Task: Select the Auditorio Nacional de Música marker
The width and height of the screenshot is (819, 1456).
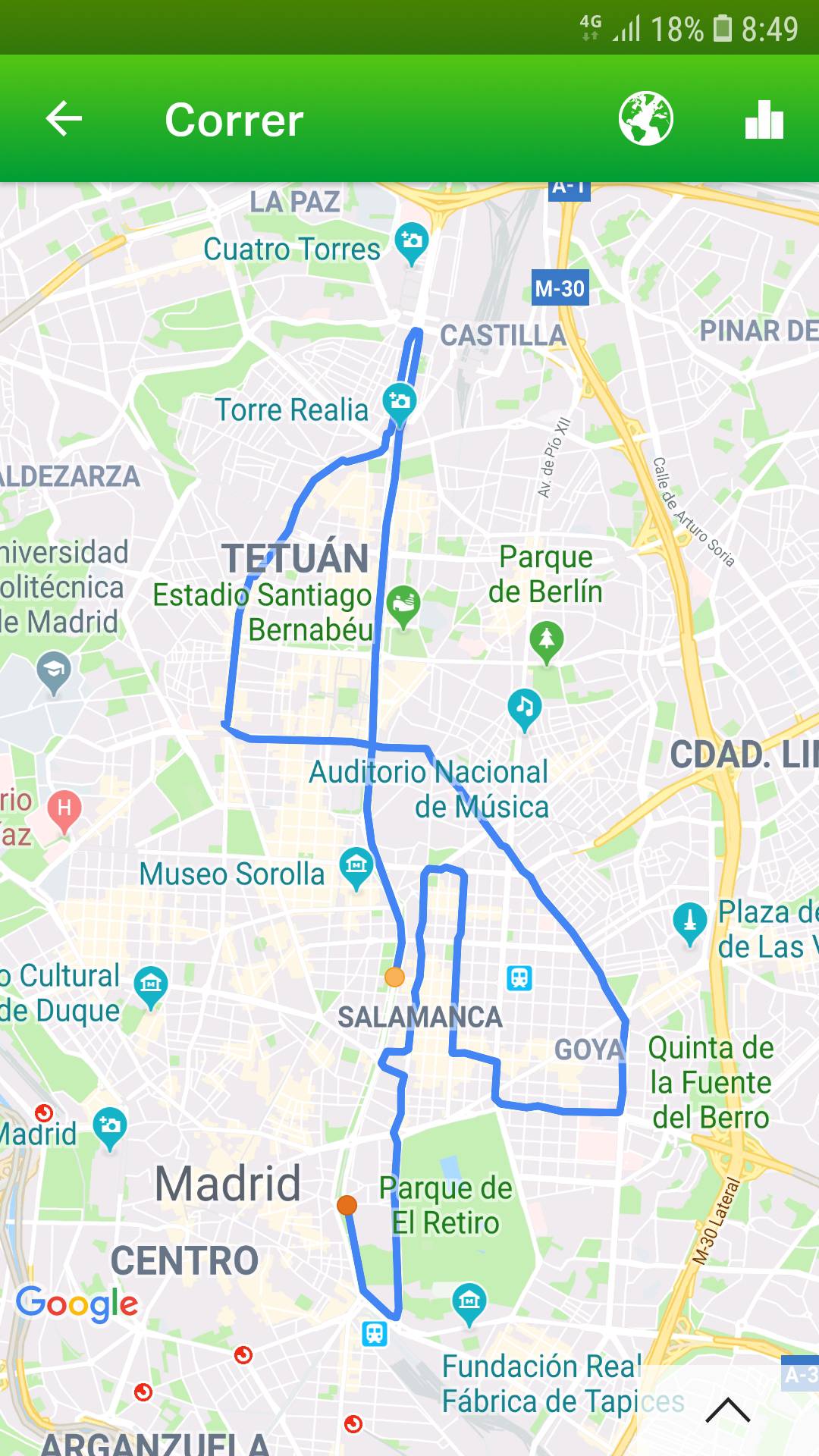Action: pos(524,708)
